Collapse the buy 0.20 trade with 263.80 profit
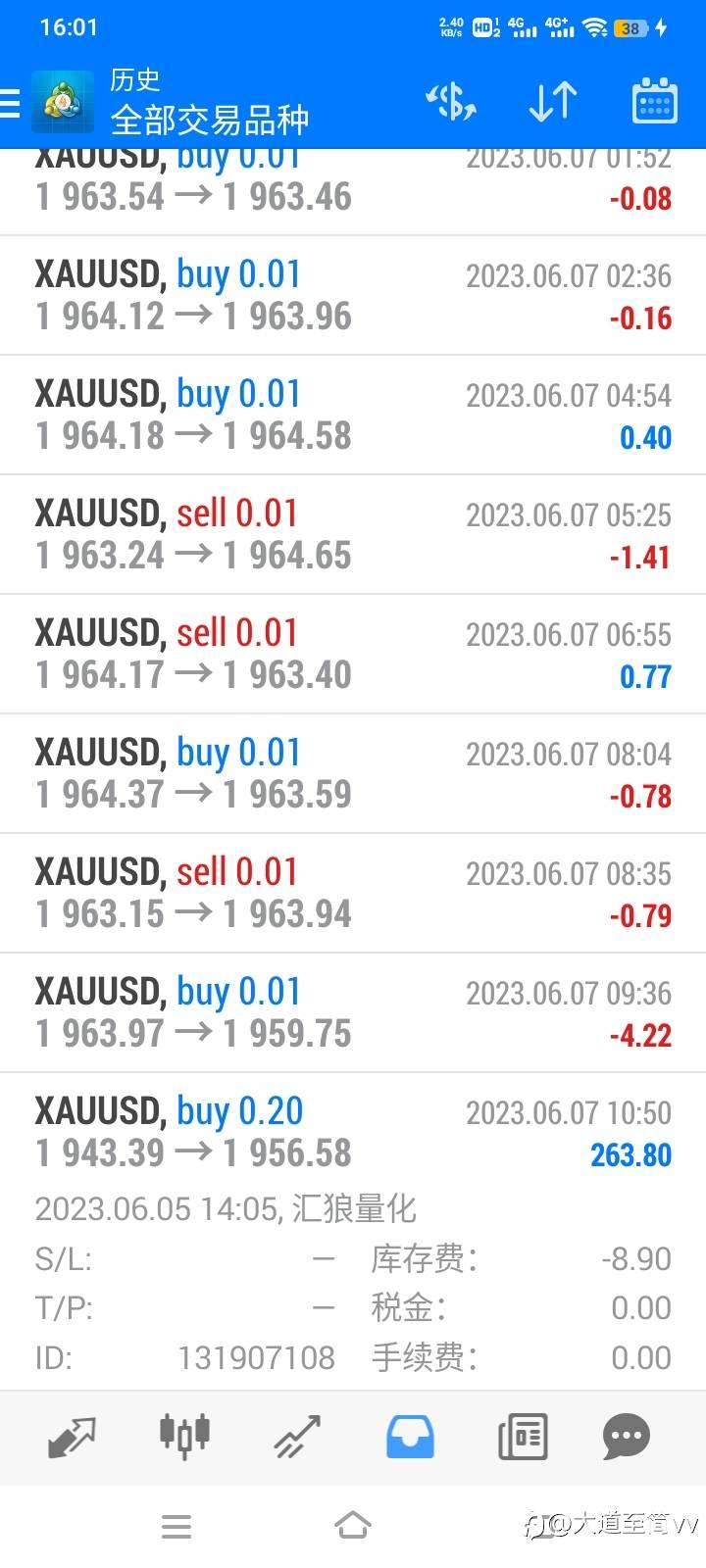This screenshot has width=706, height=1568. pyautogui.click(x=353, y=1133)
